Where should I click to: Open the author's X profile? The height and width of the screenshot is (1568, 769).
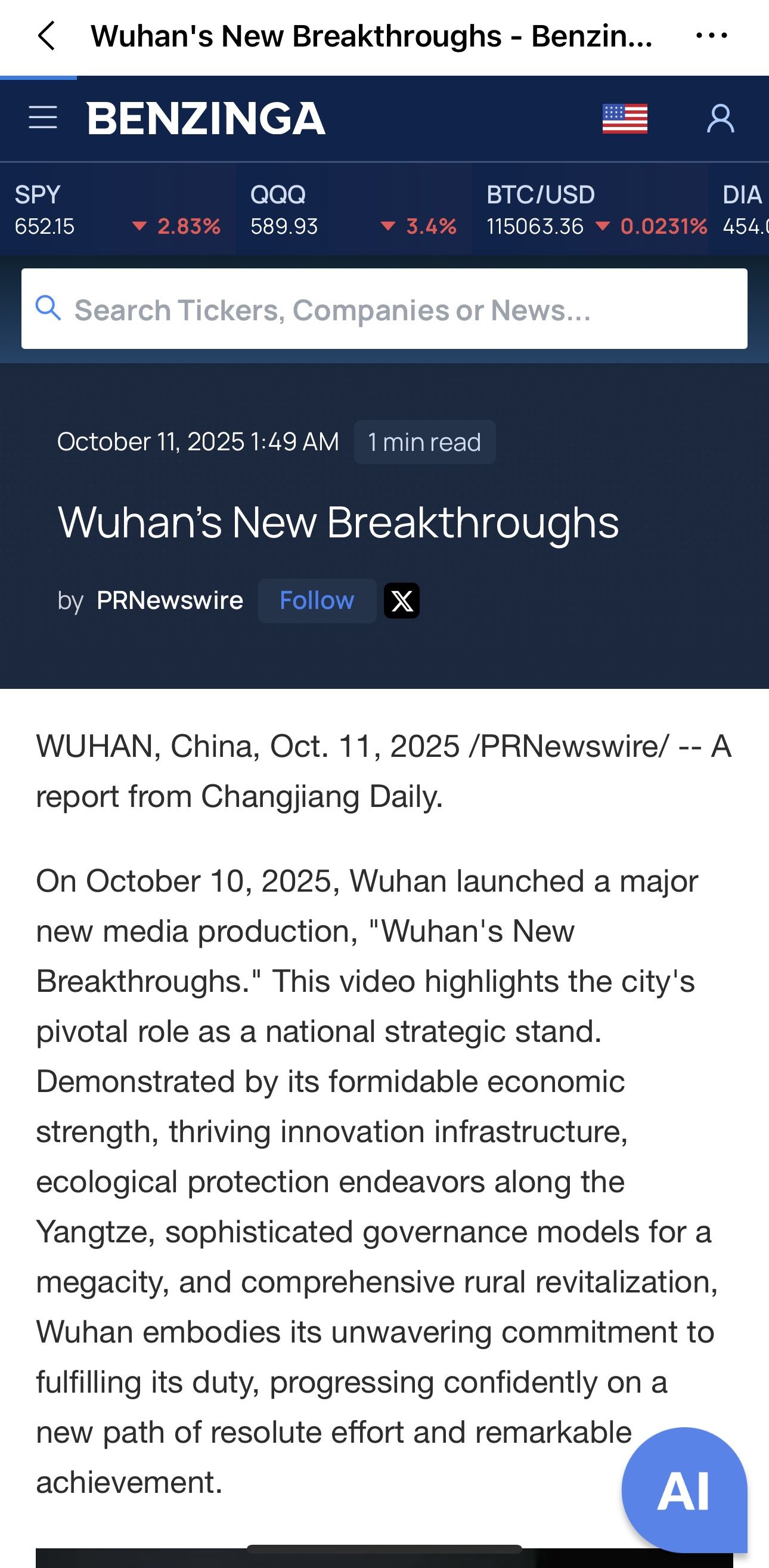point(402,601)
